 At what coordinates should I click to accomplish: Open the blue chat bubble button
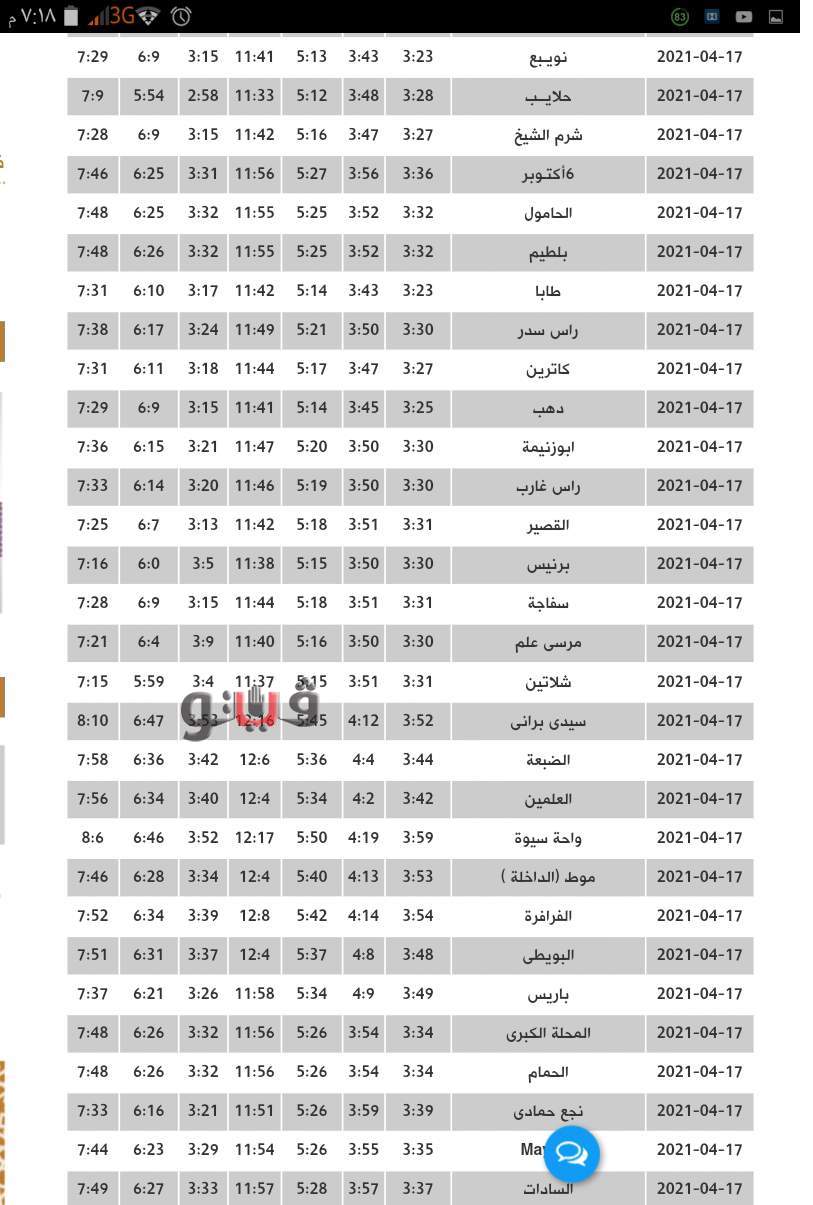(x=571, y=1154)
